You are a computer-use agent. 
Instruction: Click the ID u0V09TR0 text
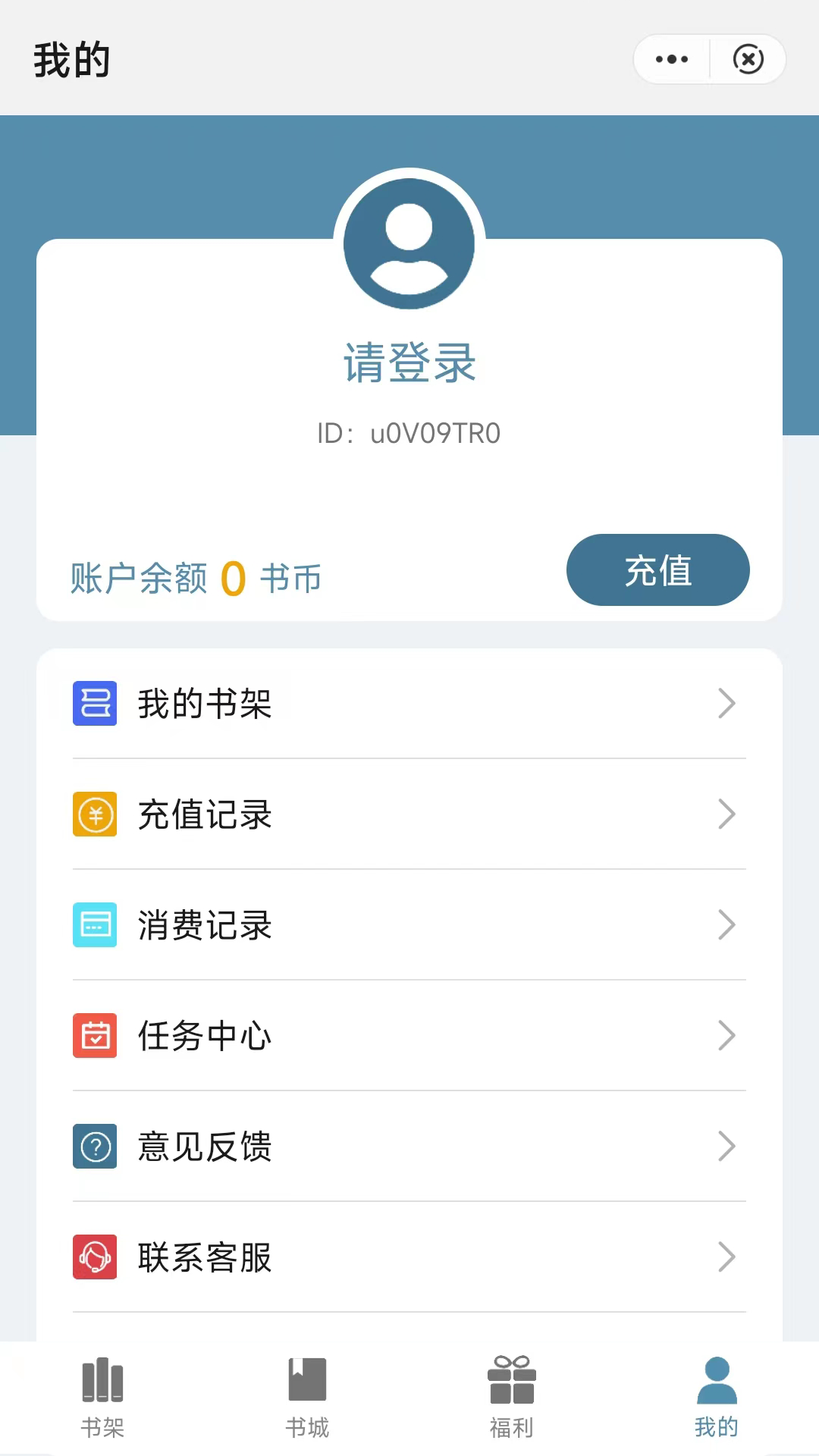[x=409, y=433]
